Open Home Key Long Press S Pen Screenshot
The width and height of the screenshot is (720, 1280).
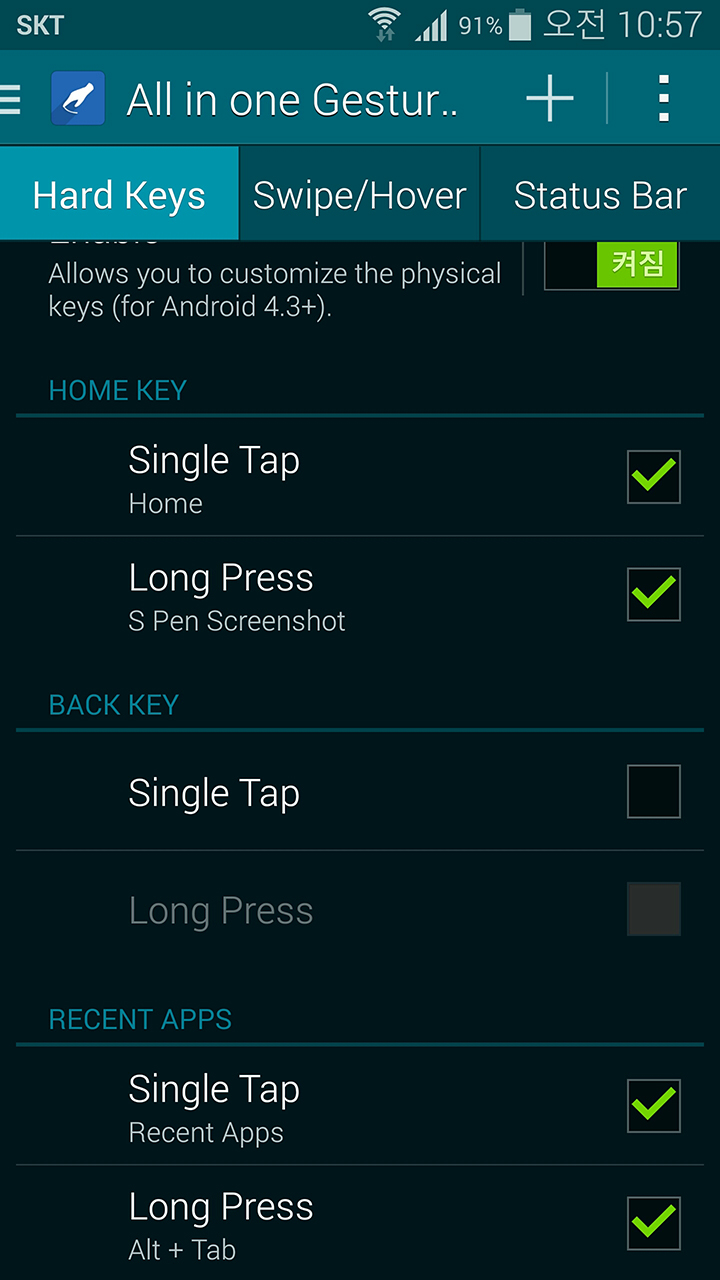300,595
